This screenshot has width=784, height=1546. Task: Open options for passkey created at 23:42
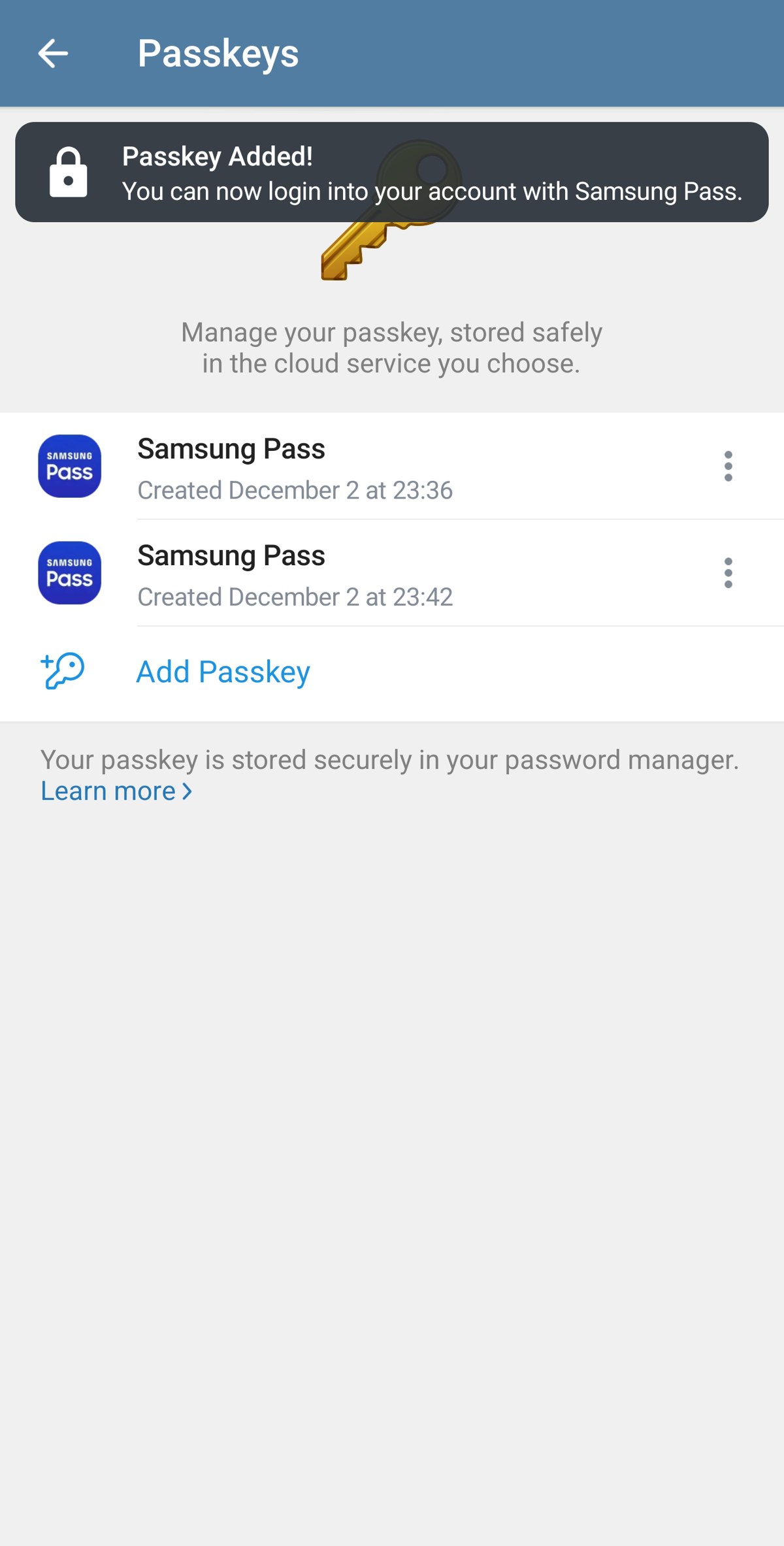coord(728,573)
